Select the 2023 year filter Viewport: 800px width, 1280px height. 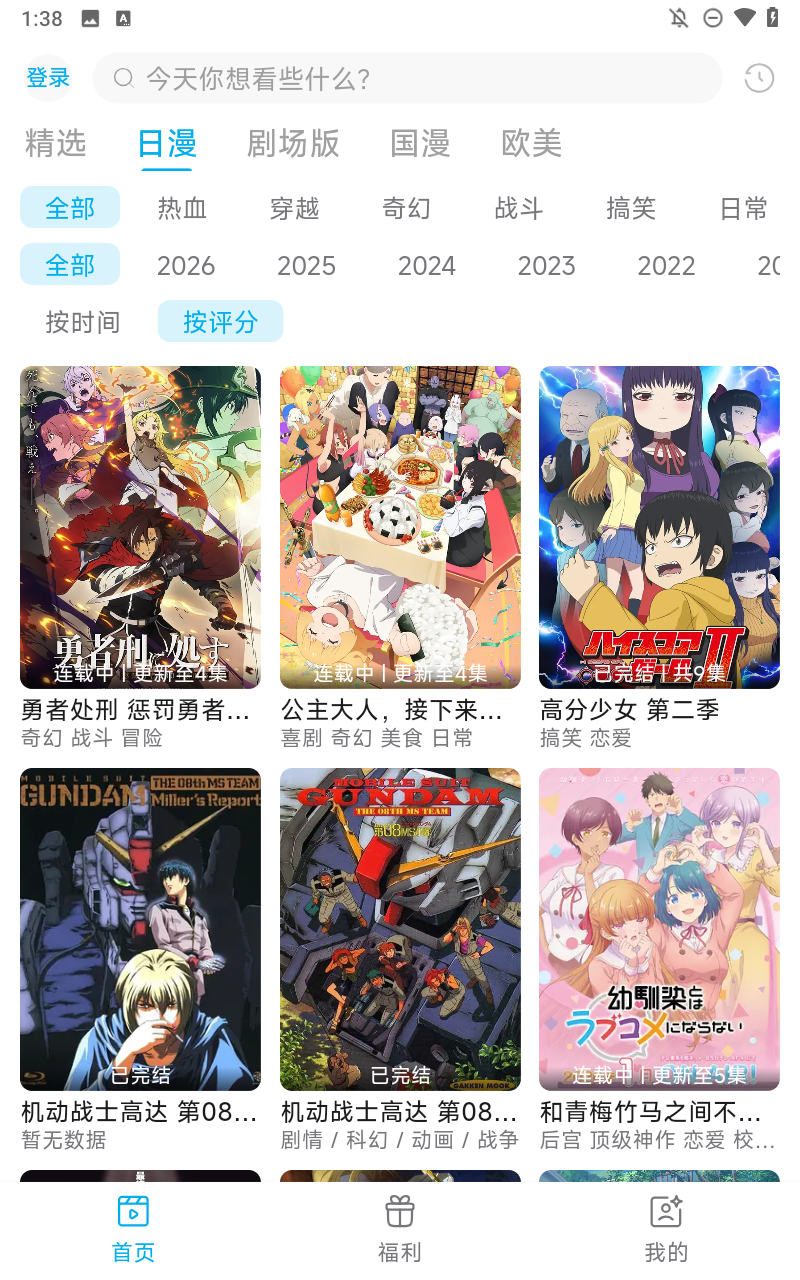point(546,265)
